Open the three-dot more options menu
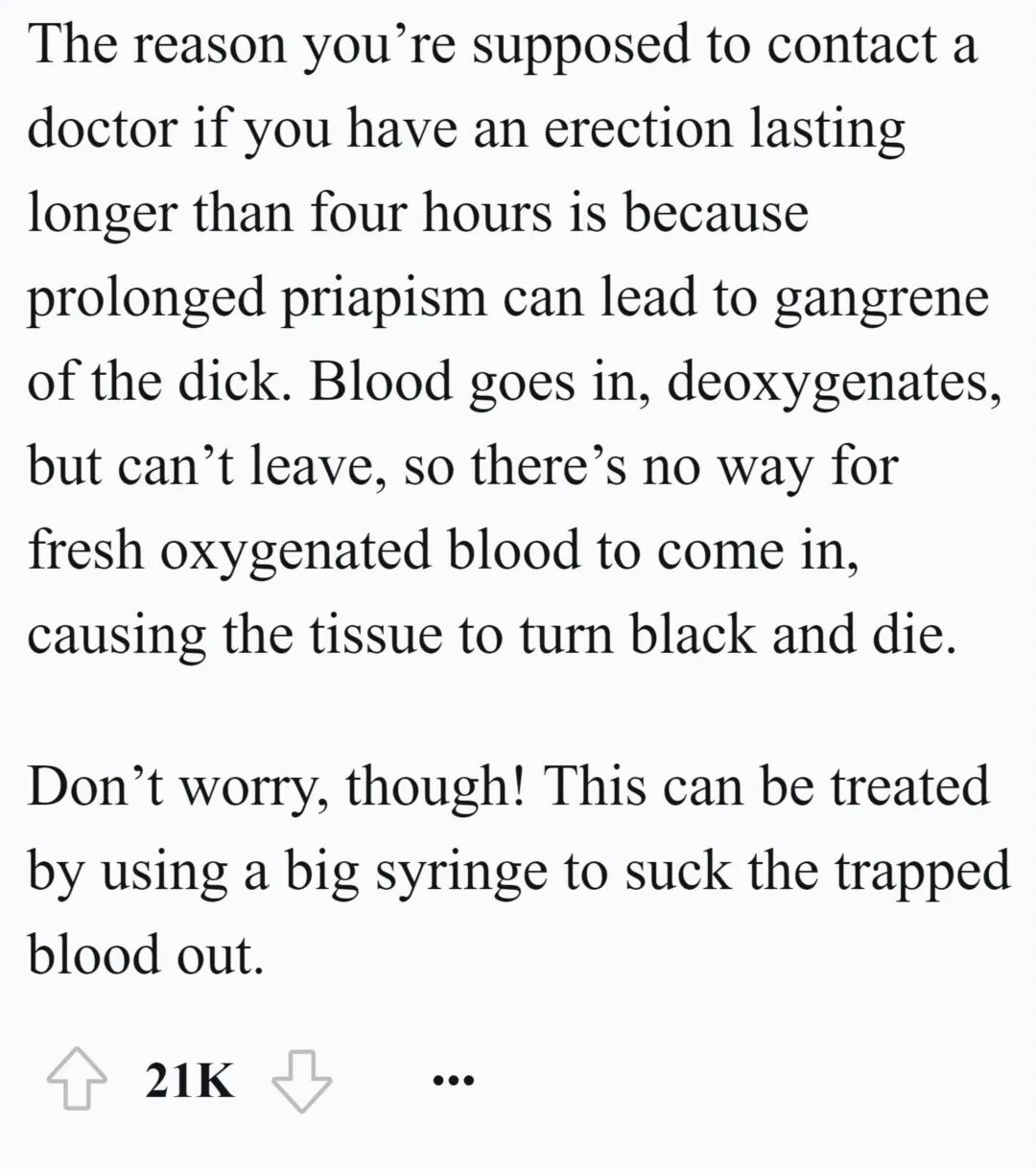 454,1082
